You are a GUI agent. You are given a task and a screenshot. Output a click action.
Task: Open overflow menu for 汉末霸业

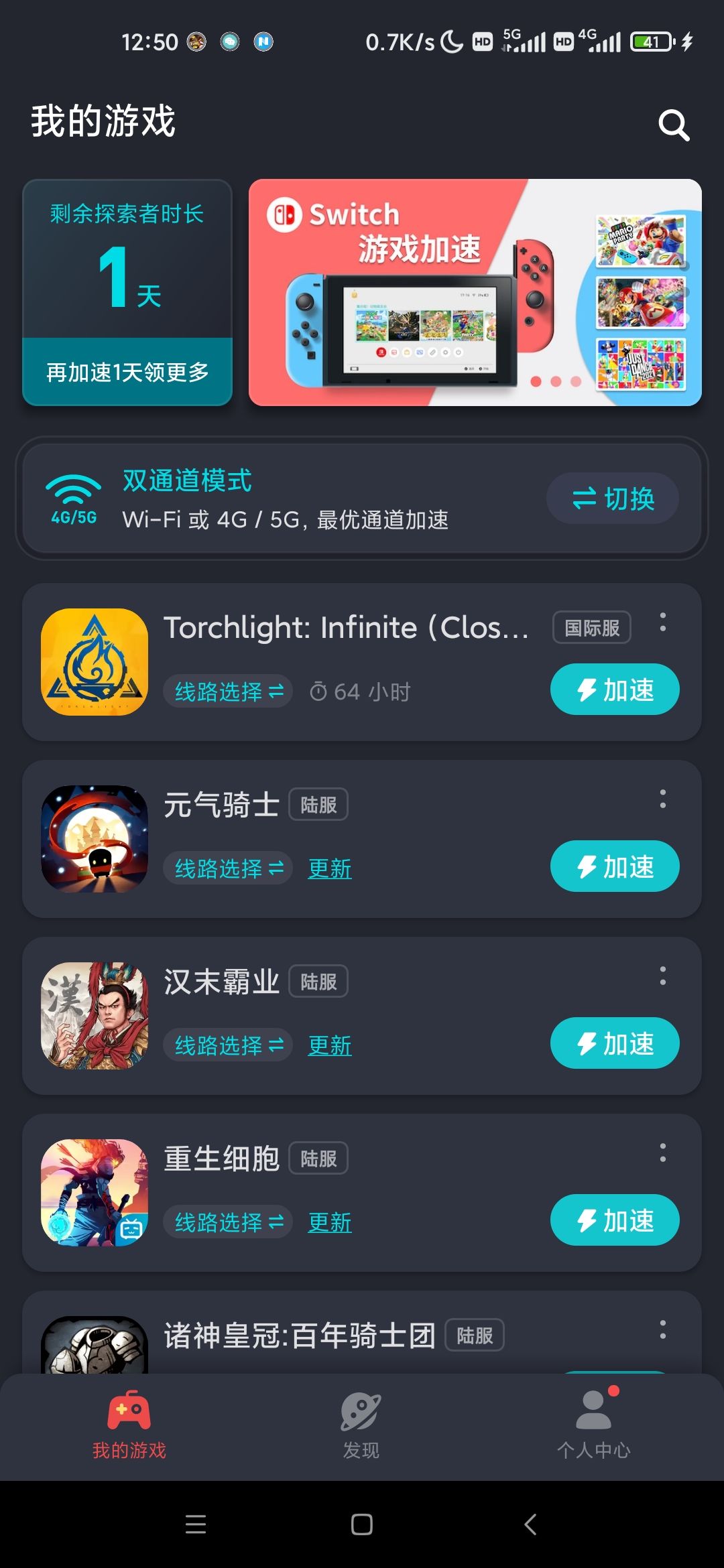pyautogui.click(x=662, y=976)
